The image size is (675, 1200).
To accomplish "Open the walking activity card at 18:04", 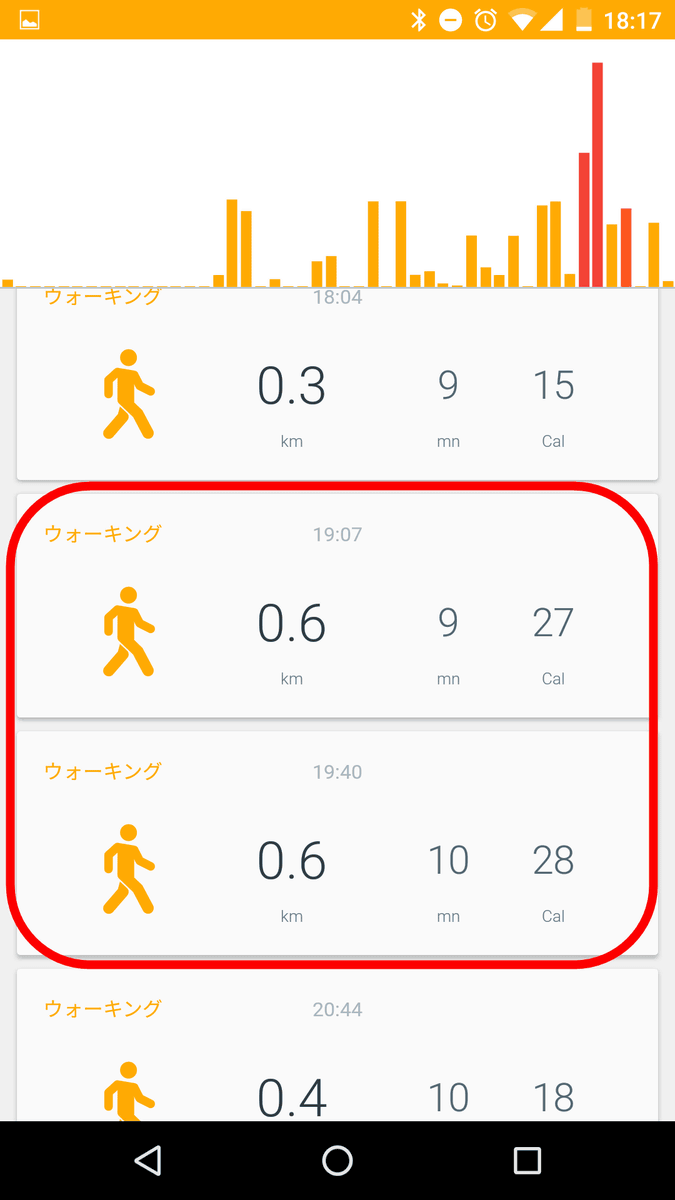I will click(x=337, y=384).
